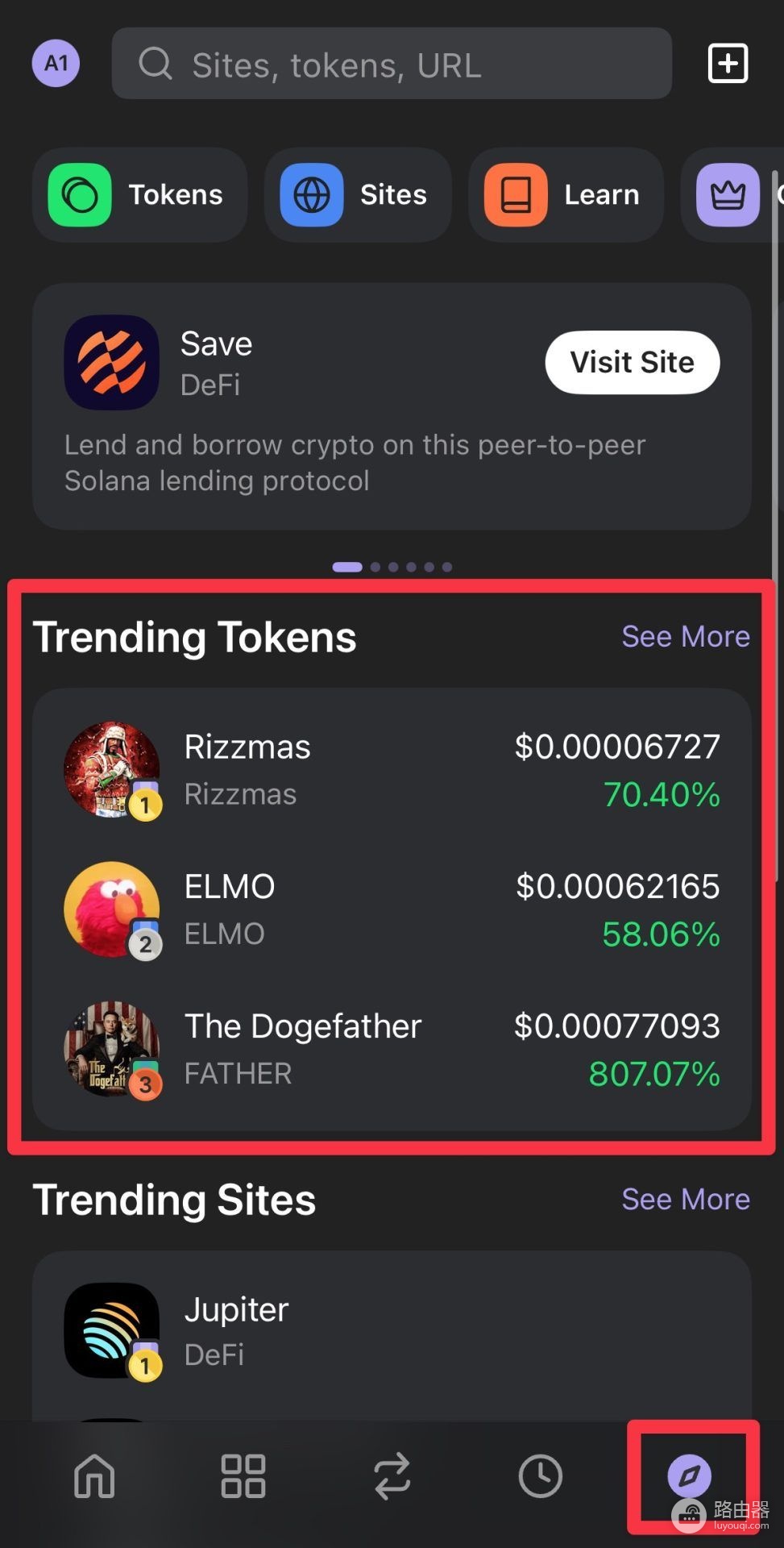This screenshot has height=1548, width=784.
Task: Open the A1 account avatar
Action: tap(56, 63)
